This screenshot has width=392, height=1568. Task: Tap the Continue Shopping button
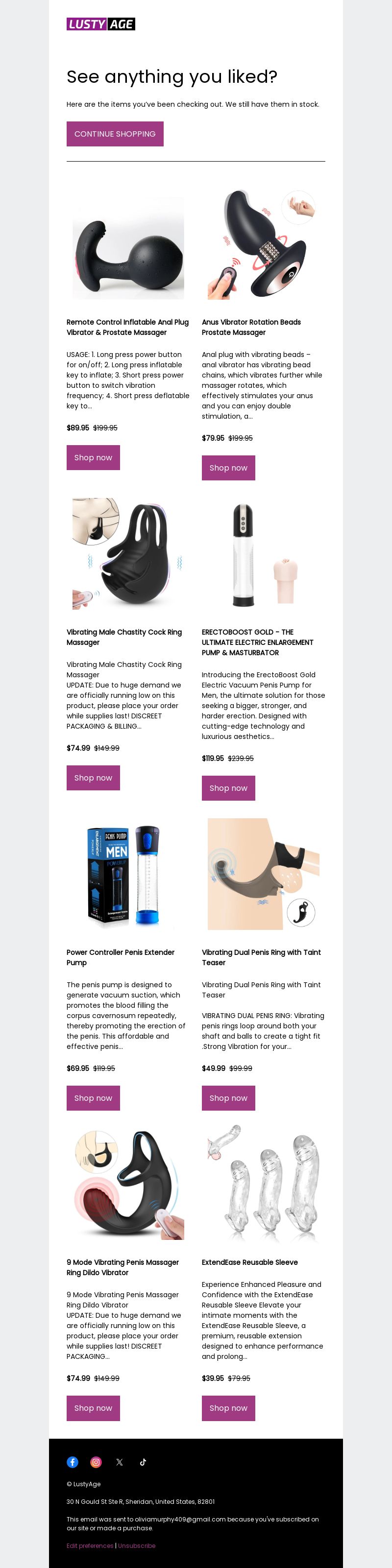tap(115, 134)
